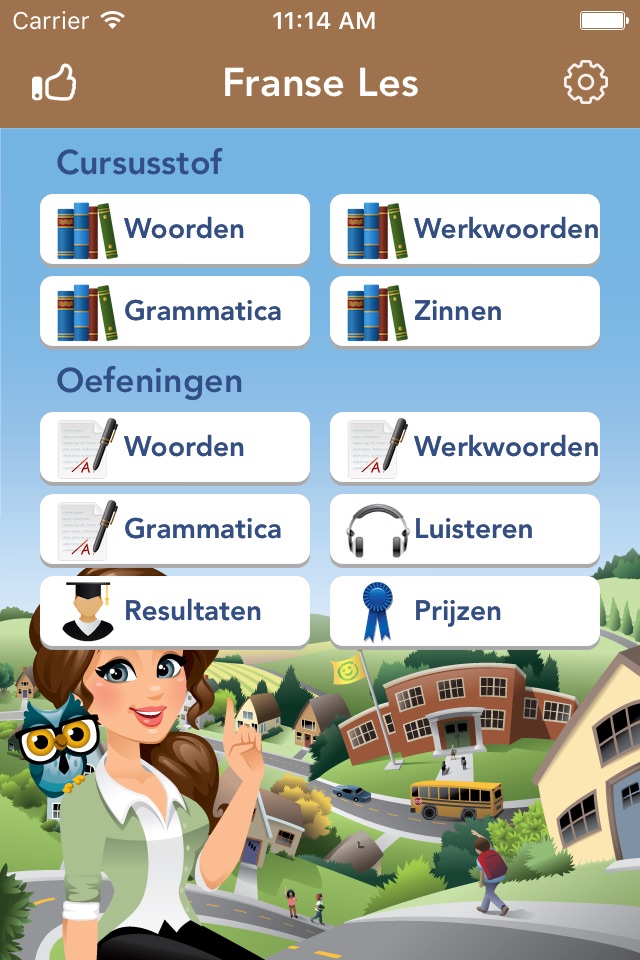
Task: Tap the thumbs-up rate icon
Action: tap(54, 83)
